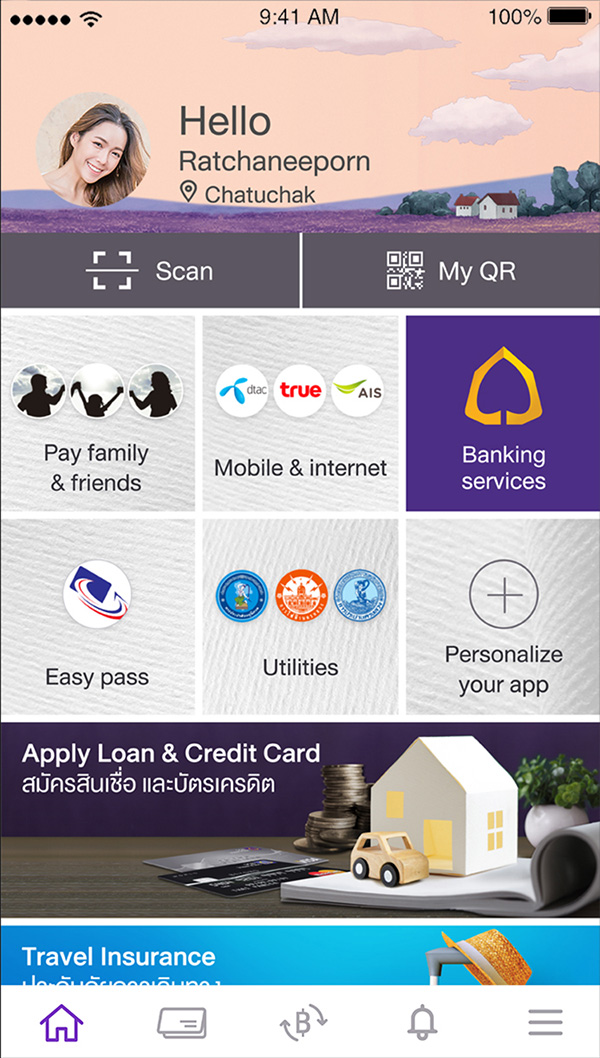Show My QR code
This screenshot has height=1058, width=600.
click(x=451, y=271)
